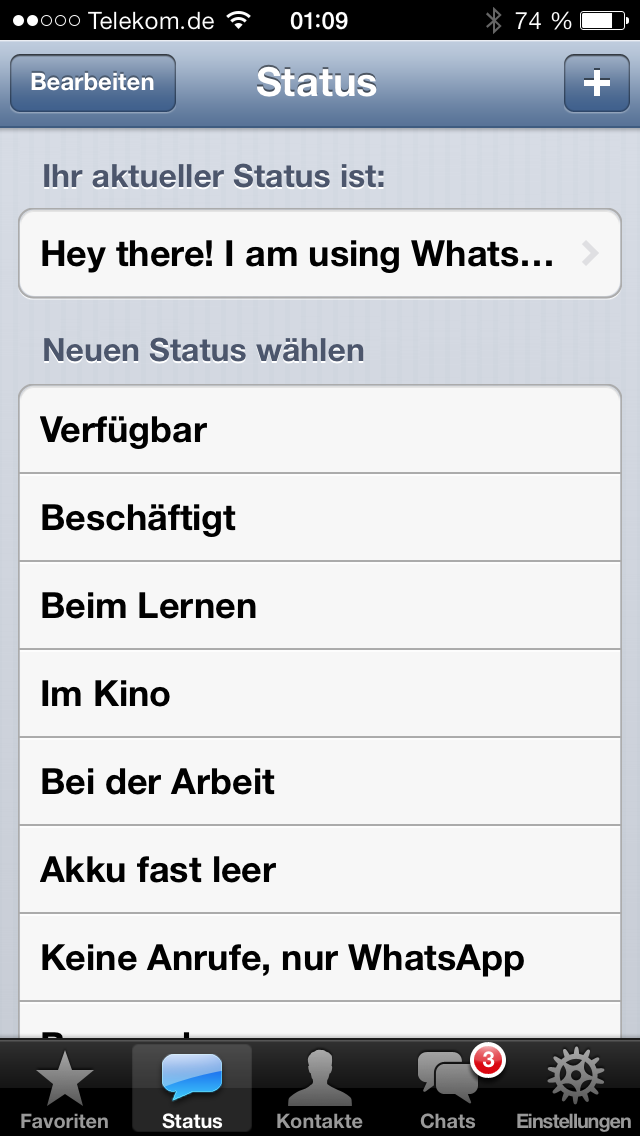Open the Einstellungen tab
640x1136 pixels.
575,1089
